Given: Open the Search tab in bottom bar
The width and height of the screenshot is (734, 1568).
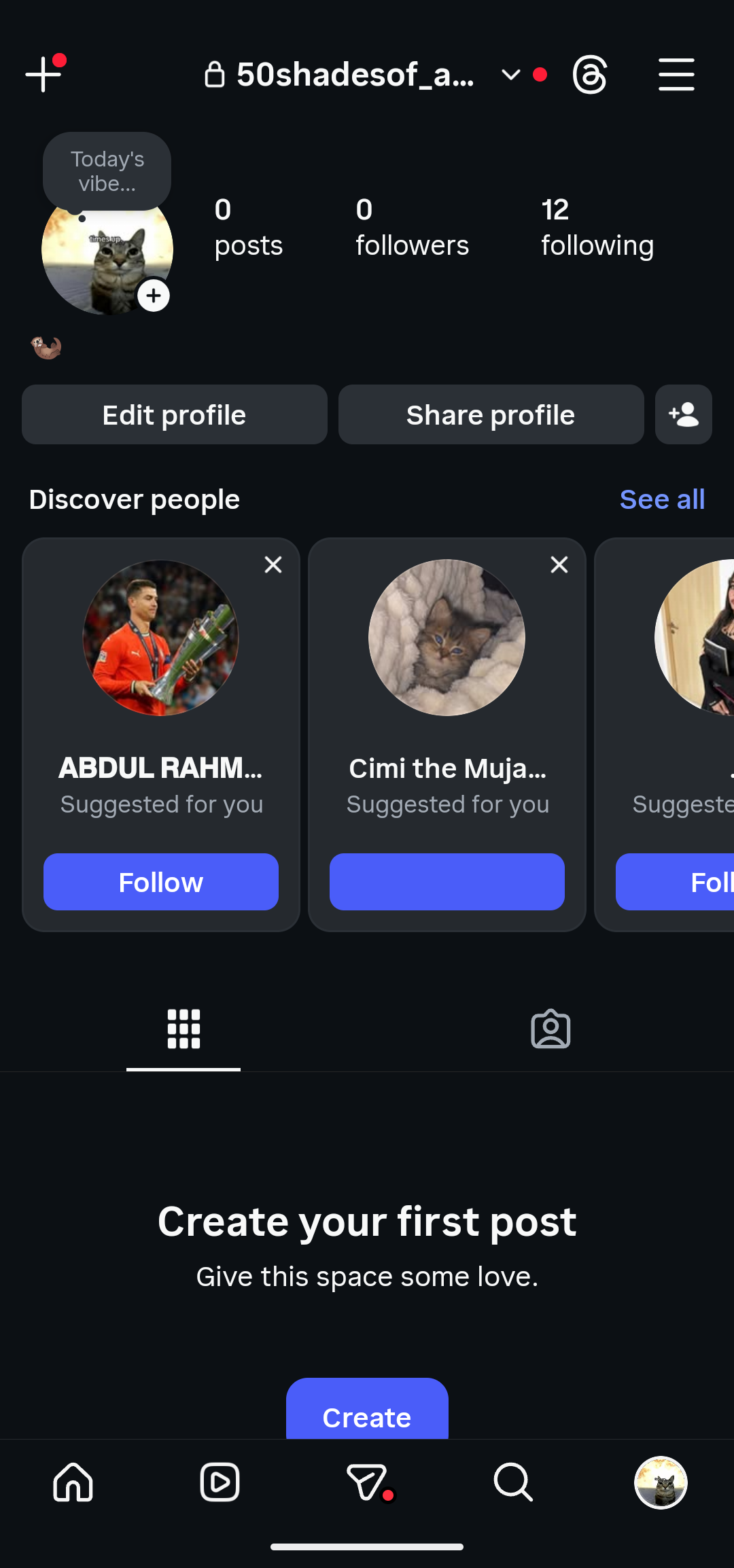Looking at the screenshot, I should (x=513, y=1482).
